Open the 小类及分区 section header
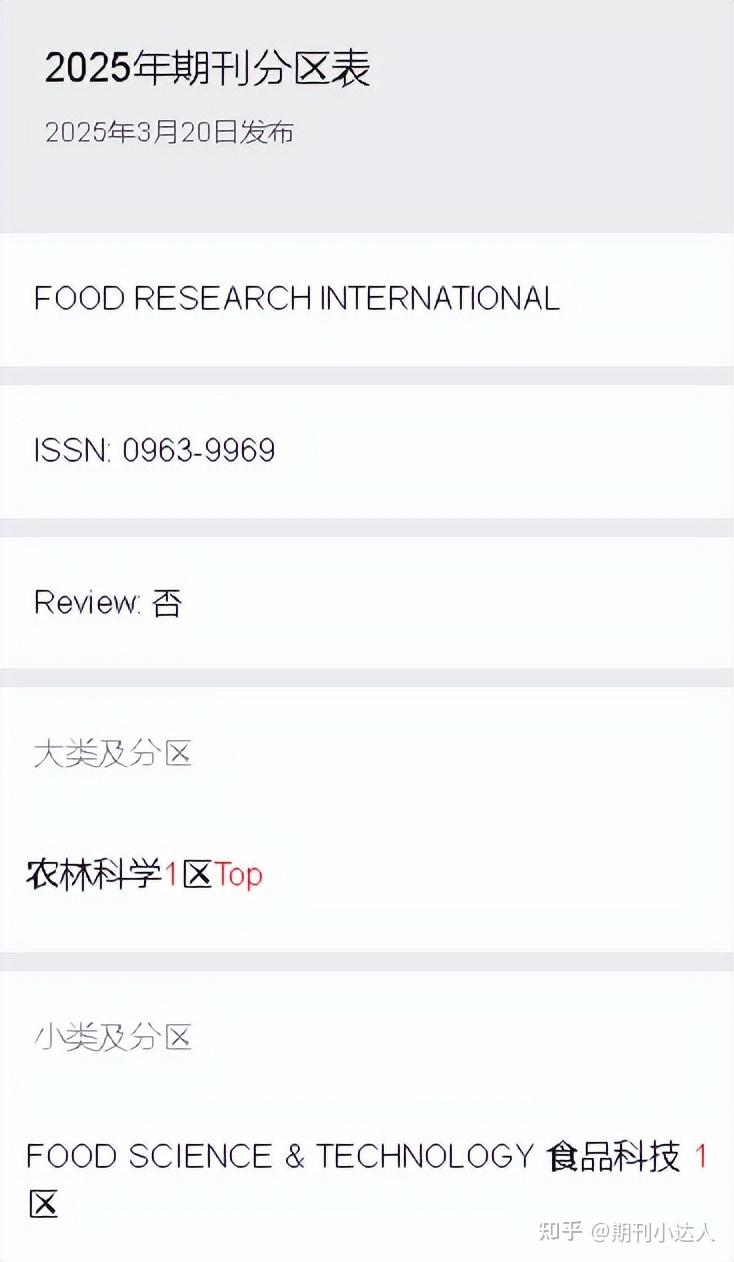 pos(112,1038)
